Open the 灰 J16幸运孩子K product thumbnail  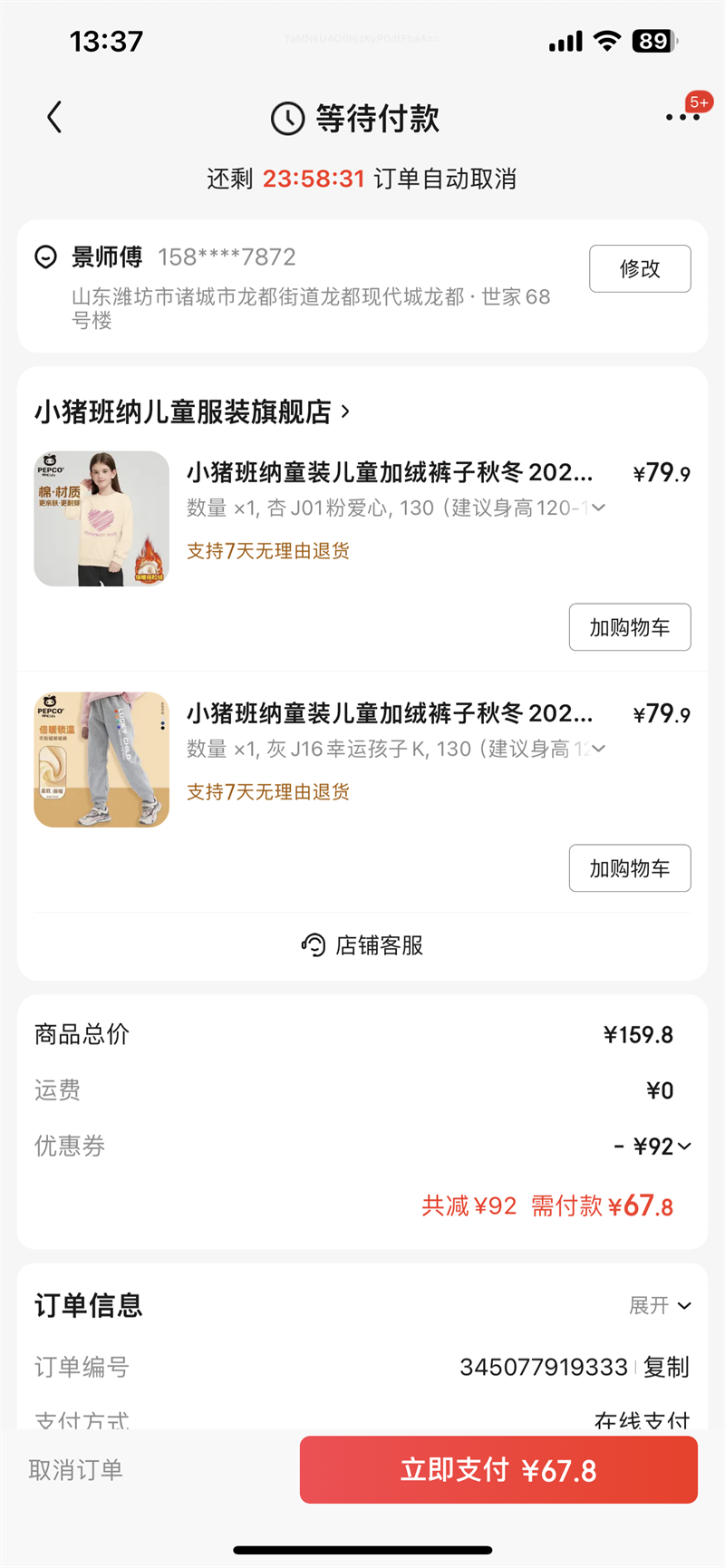[101, 760]
